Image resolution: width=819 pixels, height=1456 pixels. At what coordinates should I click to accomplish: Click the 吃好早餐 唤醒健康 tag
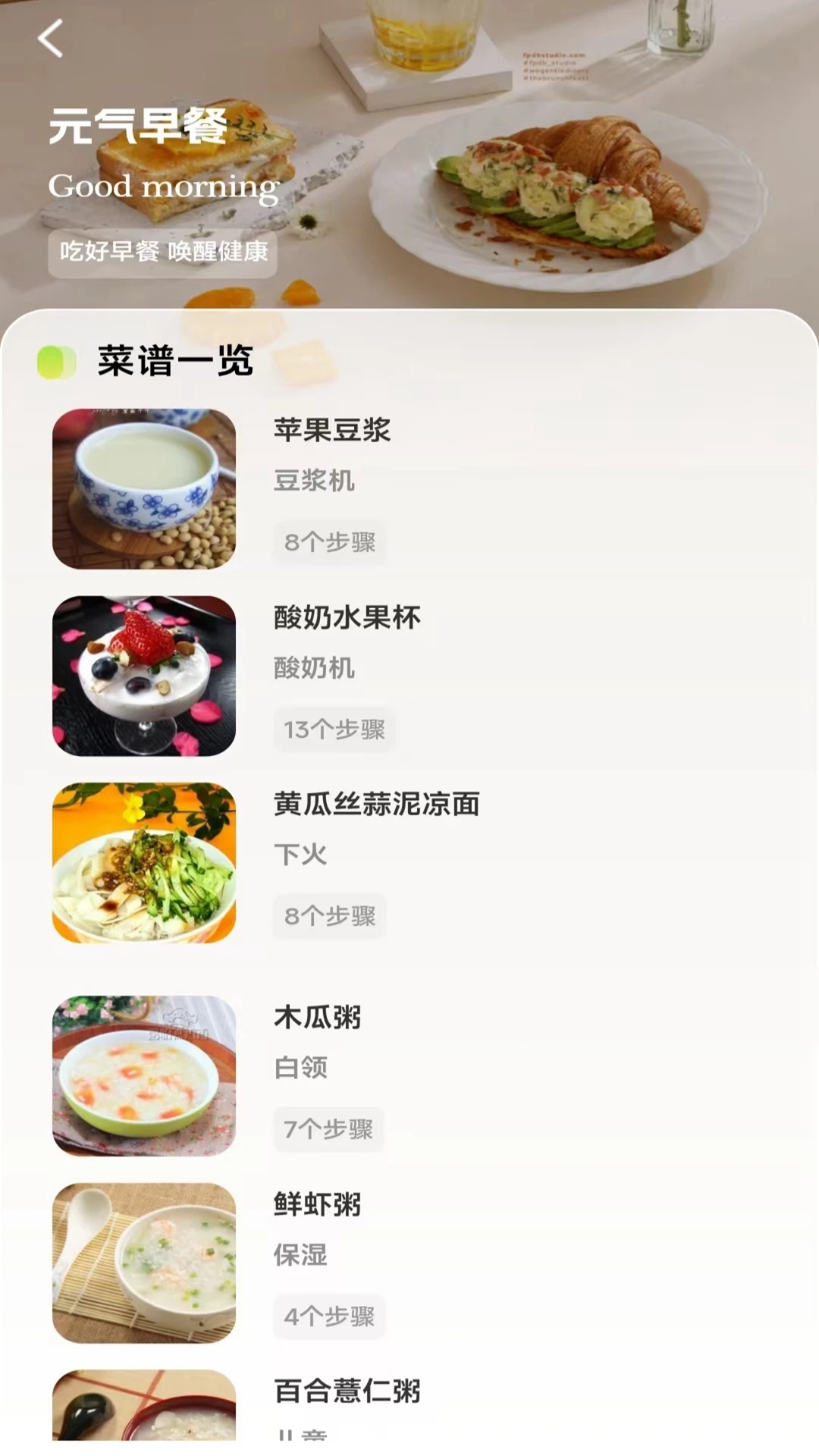click(163, 253)
